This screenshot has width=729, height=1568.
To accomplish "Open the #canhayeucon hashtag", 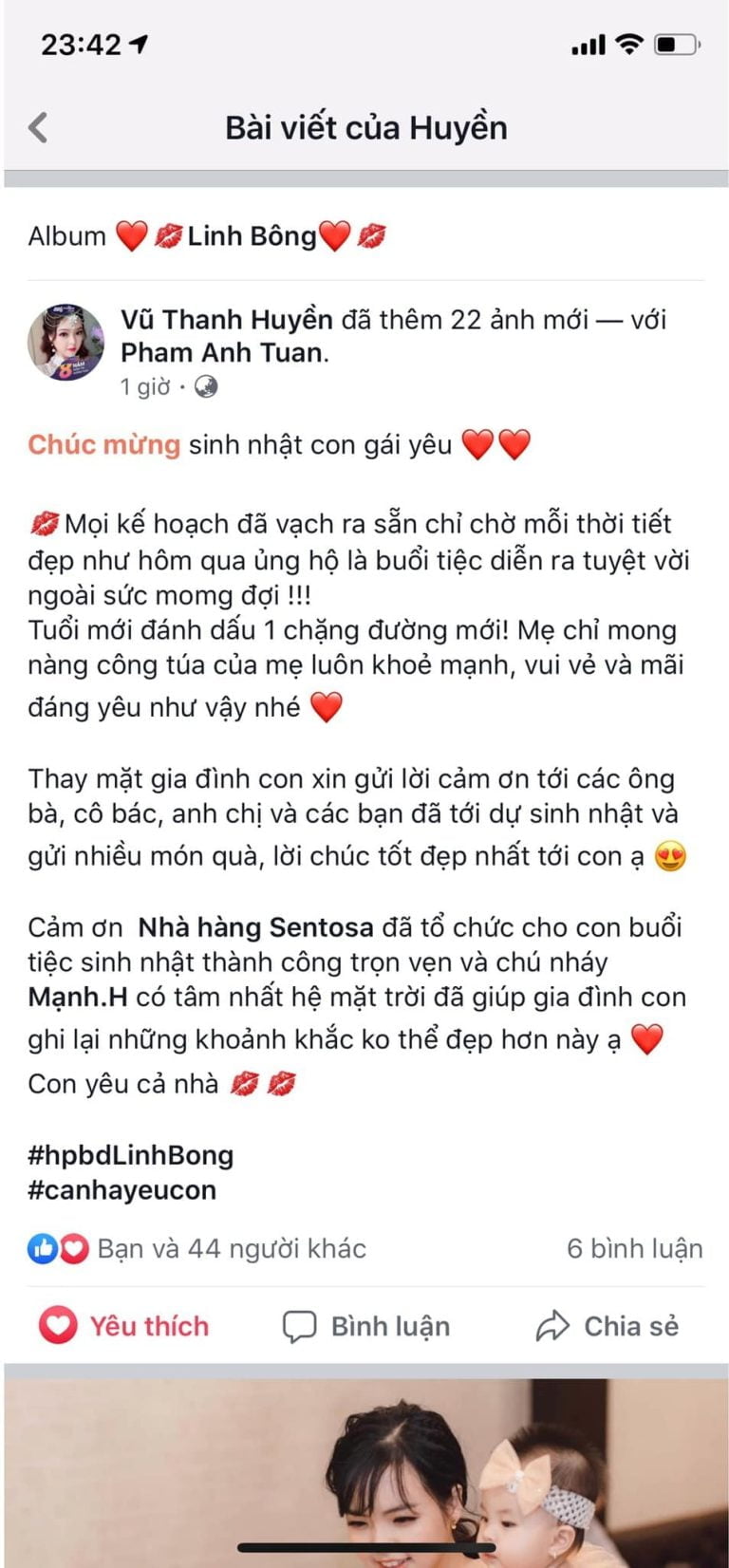I will pyautogui.click(x=121, y=1190).
